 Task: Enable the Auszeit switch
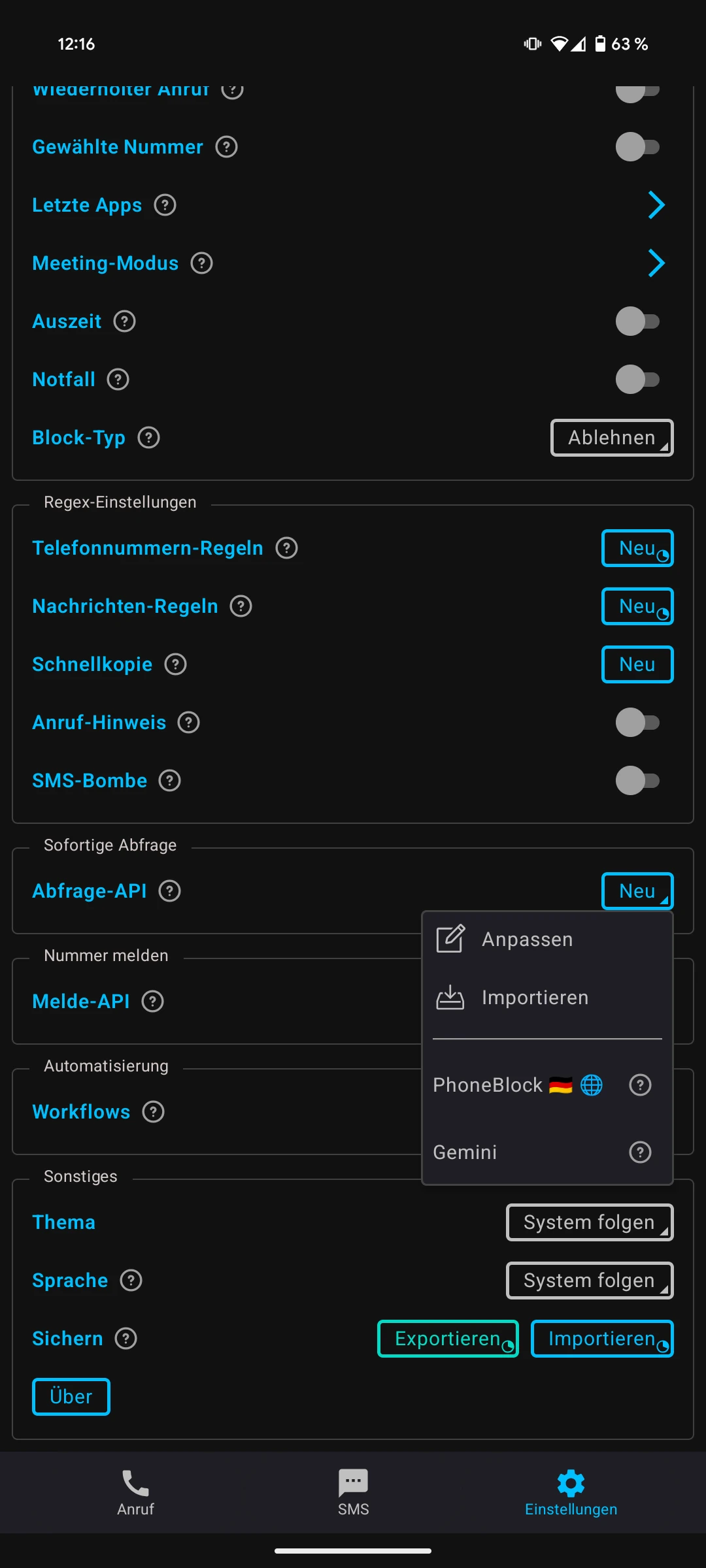(x=637, y=321)
